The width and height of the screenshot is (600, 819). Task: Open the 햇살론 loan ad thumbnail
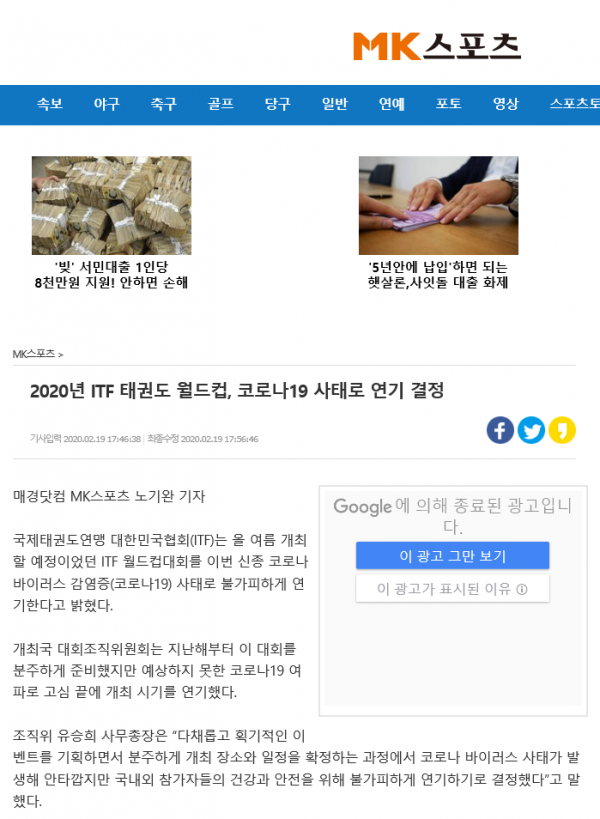tap(438, 205)
